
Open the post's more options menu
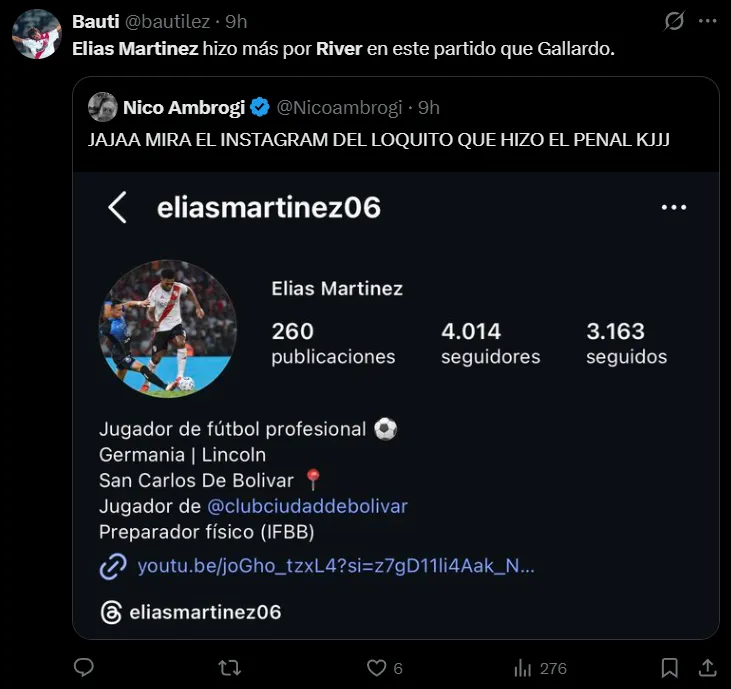707,21
